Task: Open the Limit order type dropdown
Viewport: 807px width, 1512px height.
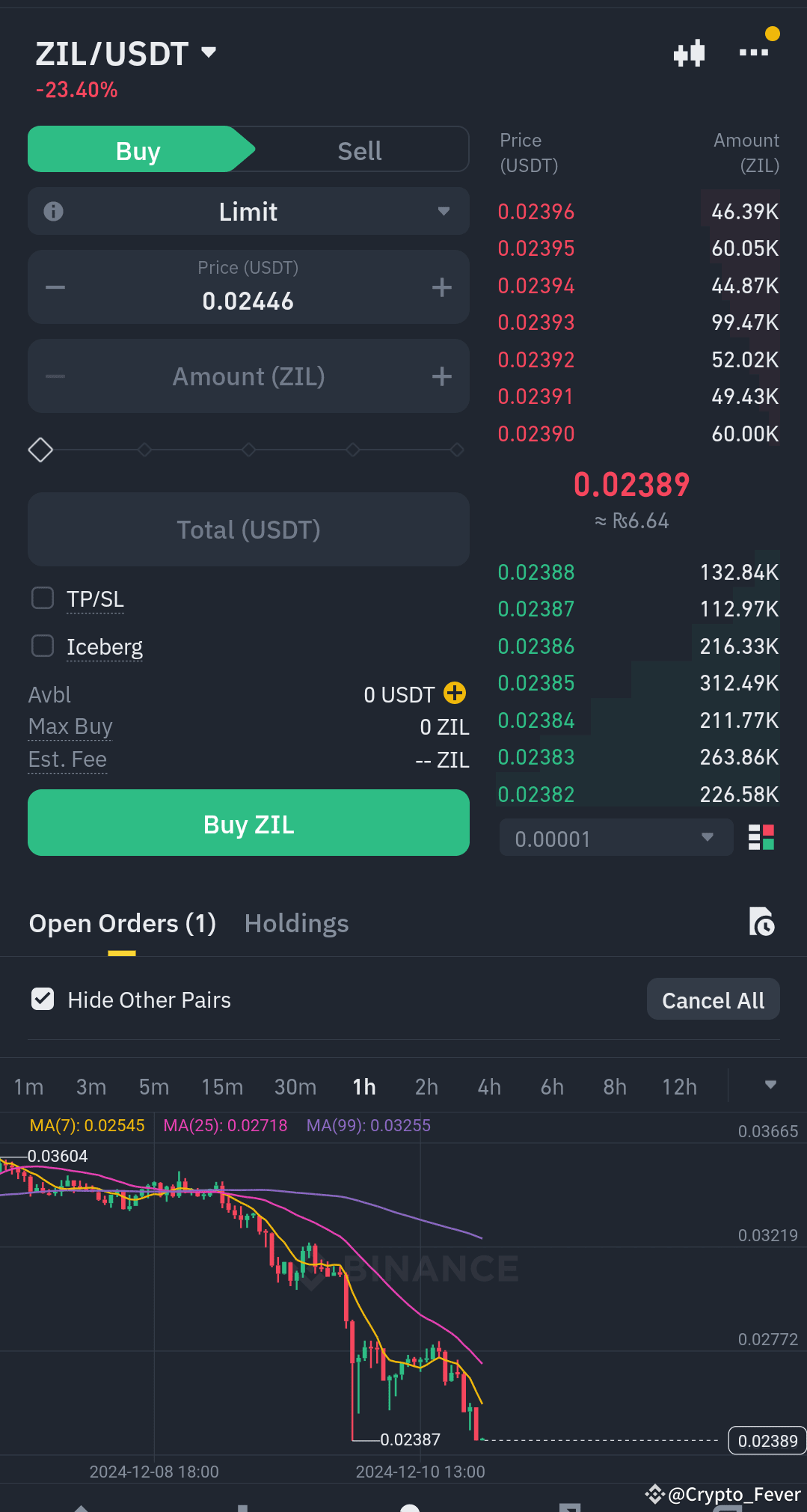Action: click(443, 211)
